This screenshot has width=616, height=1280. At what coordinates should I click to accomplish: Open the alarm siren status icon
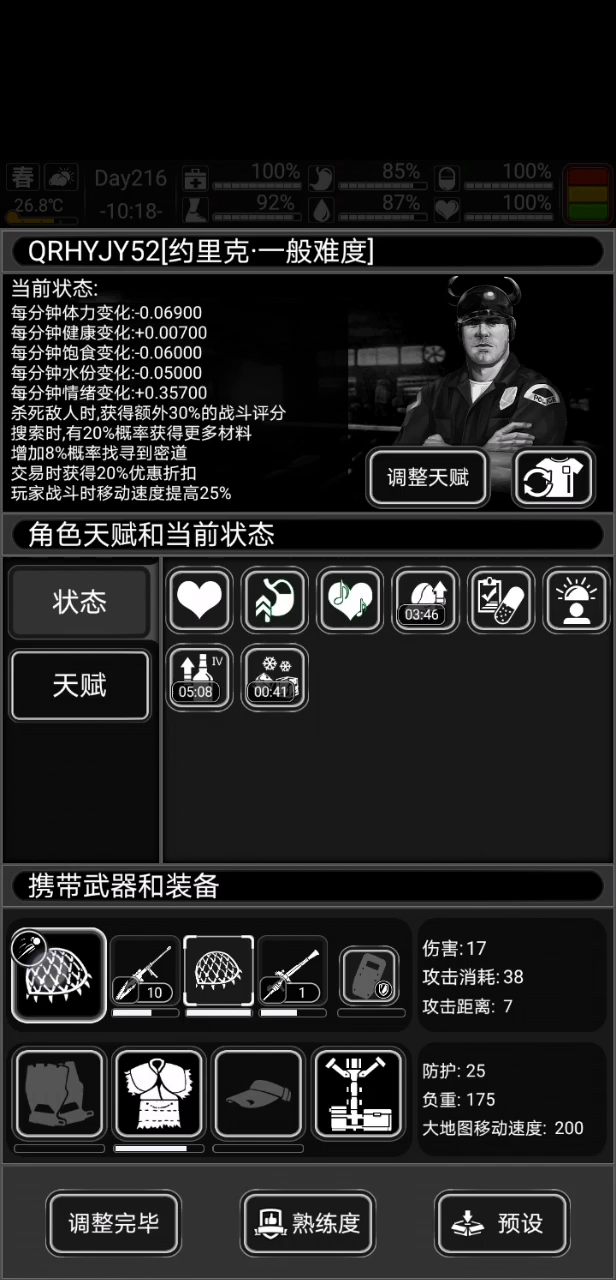pyautogui.click(x=575, y=600)
